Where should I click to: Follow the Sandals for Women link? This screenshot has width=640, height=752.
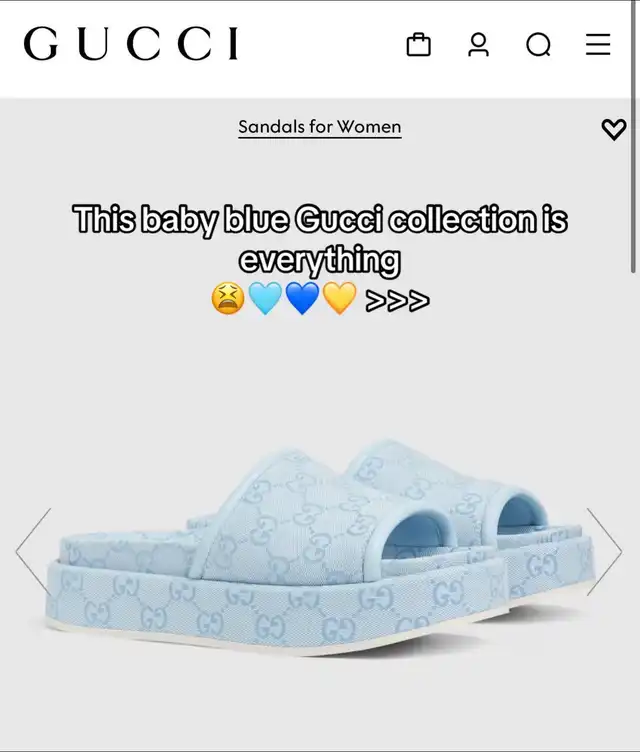pos(320,127)
